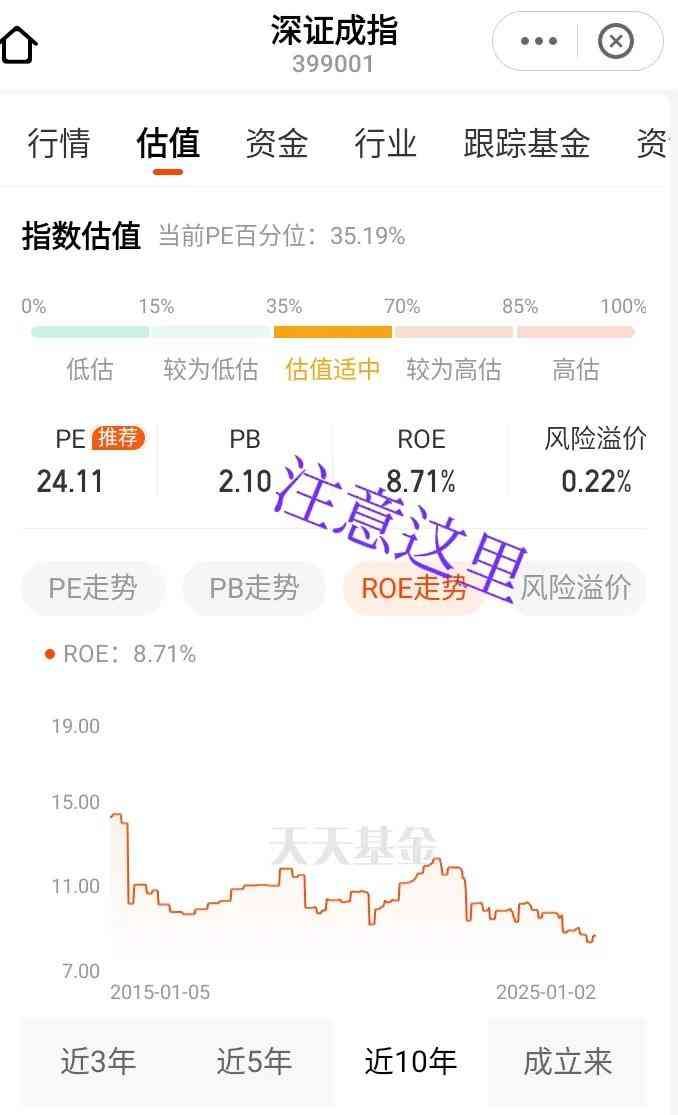Select the 估值 tab

click(x=168, y=144)
